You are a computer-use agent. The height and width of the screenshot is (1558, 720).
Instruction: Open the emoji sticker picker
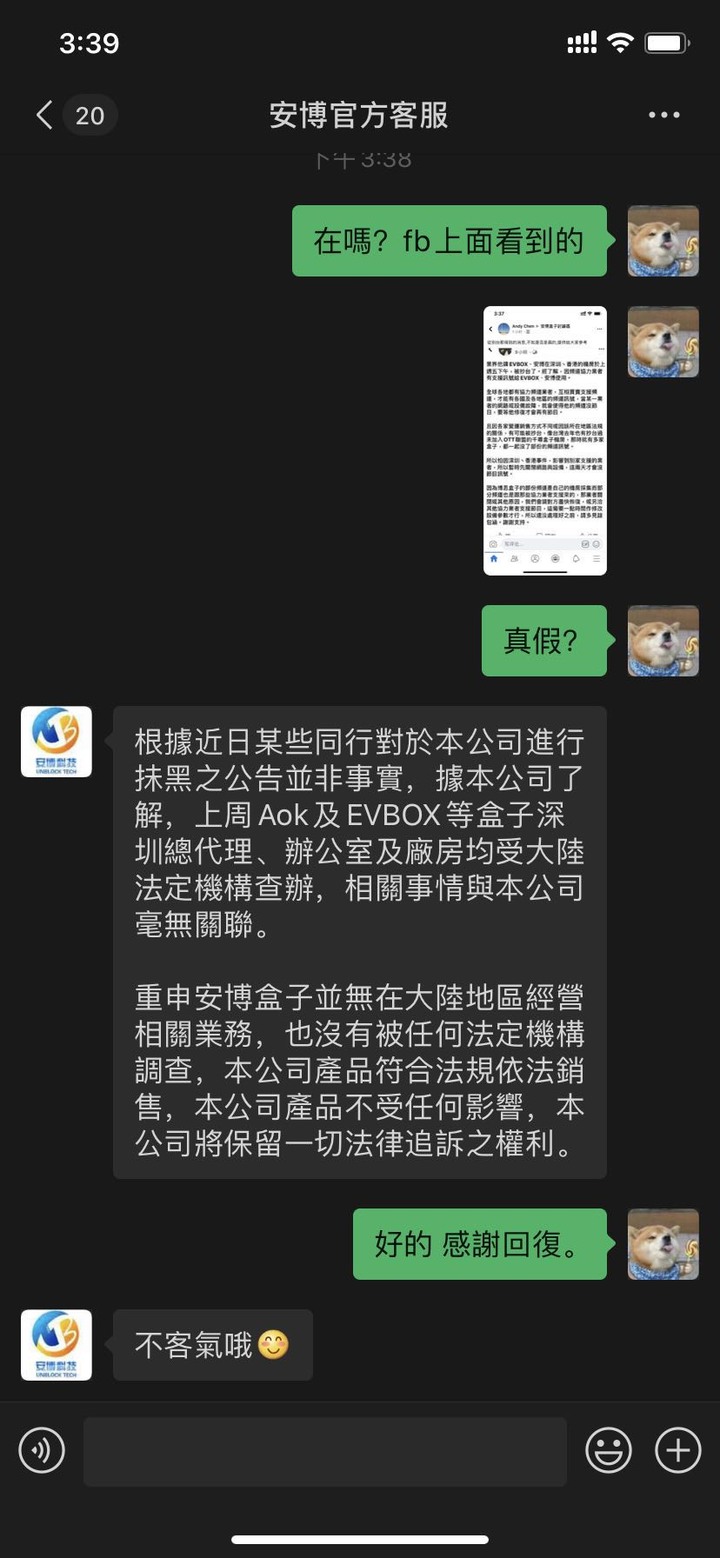pyautogui.click(x=608, y=1450)
